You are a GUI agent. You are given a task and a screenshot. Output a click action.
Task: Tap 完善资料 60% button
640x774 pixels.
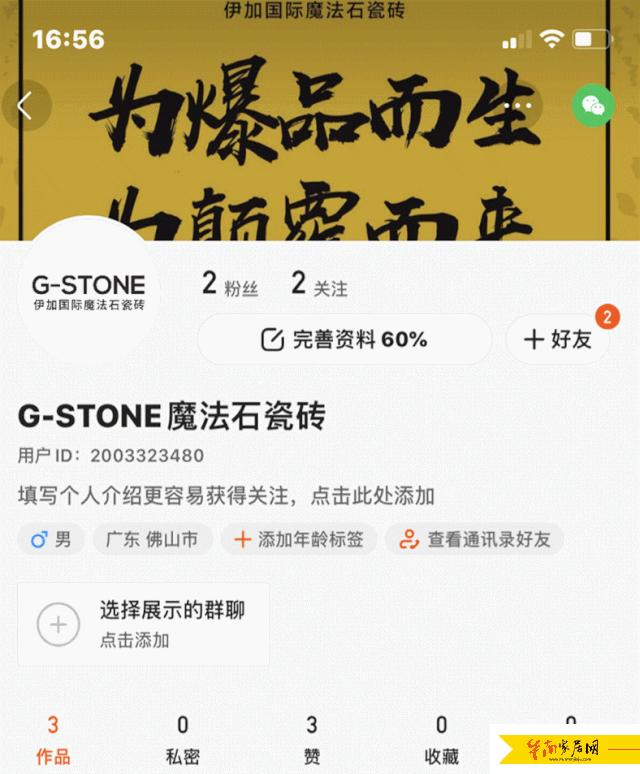click(344, 340)
